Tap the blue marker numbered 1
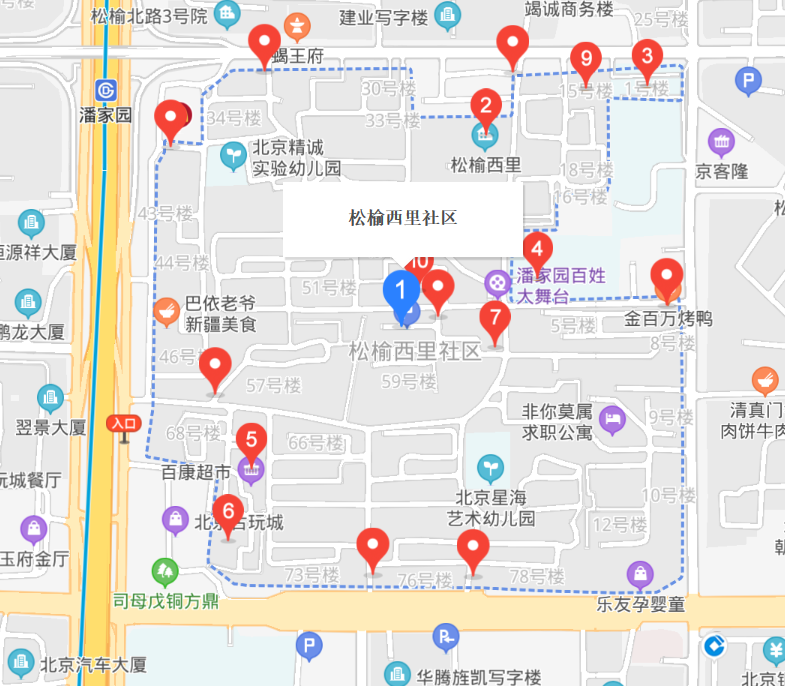The width and height of the screenshot is (785, 686). tap(402, 292)
